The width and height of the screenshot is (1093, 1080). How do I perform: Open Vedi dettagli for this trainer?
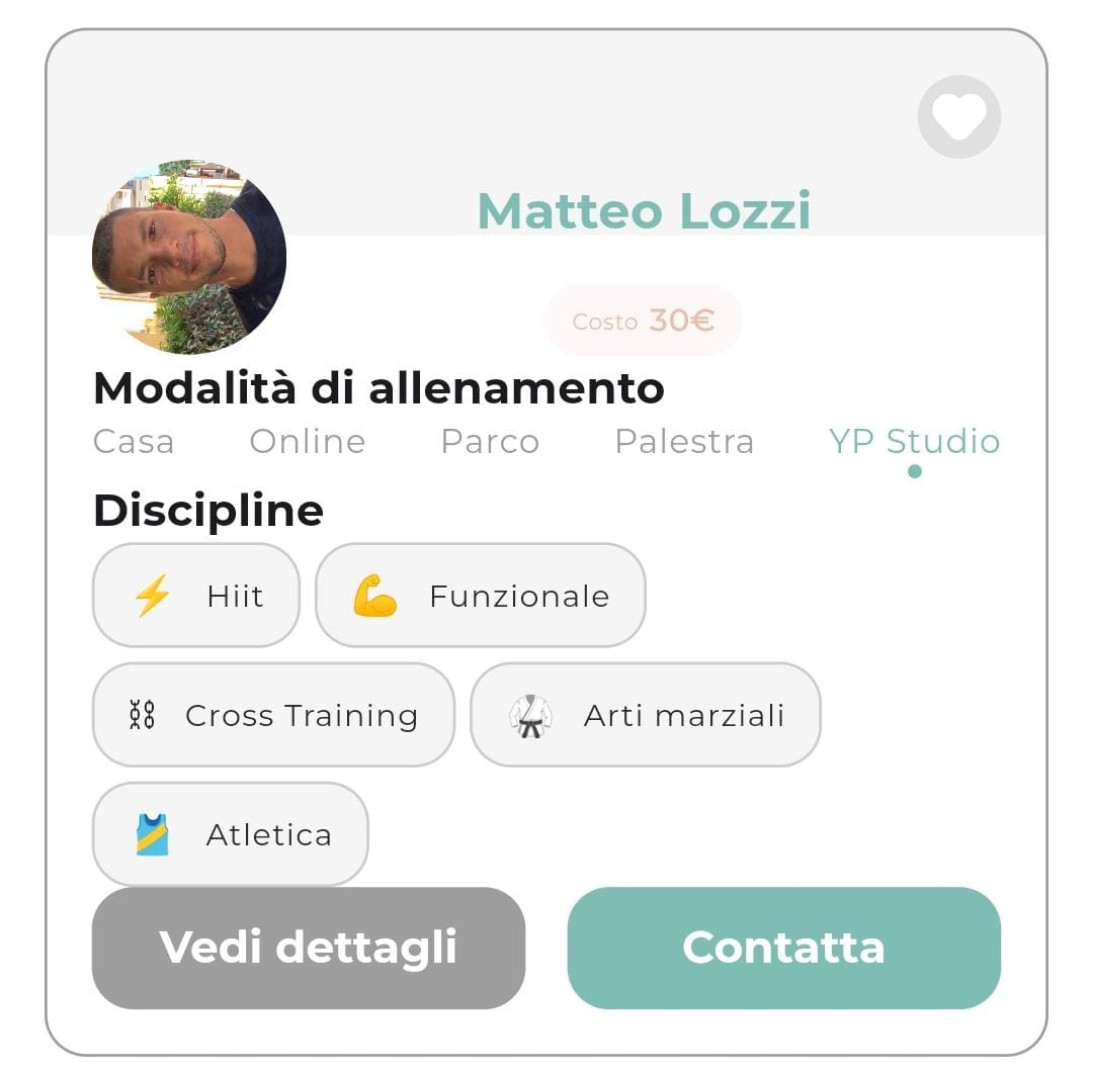pyautogui.click(x=308, y=947)
